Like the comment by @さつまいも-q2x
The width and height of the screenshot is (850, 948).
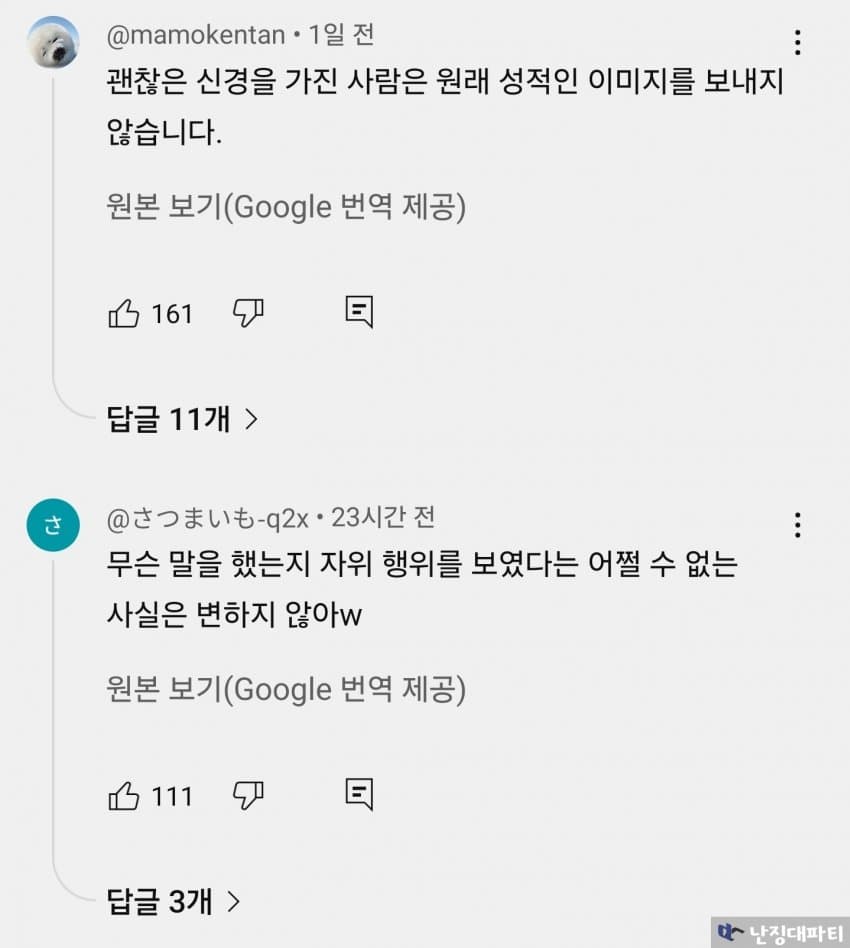click(x=124, y=796)
